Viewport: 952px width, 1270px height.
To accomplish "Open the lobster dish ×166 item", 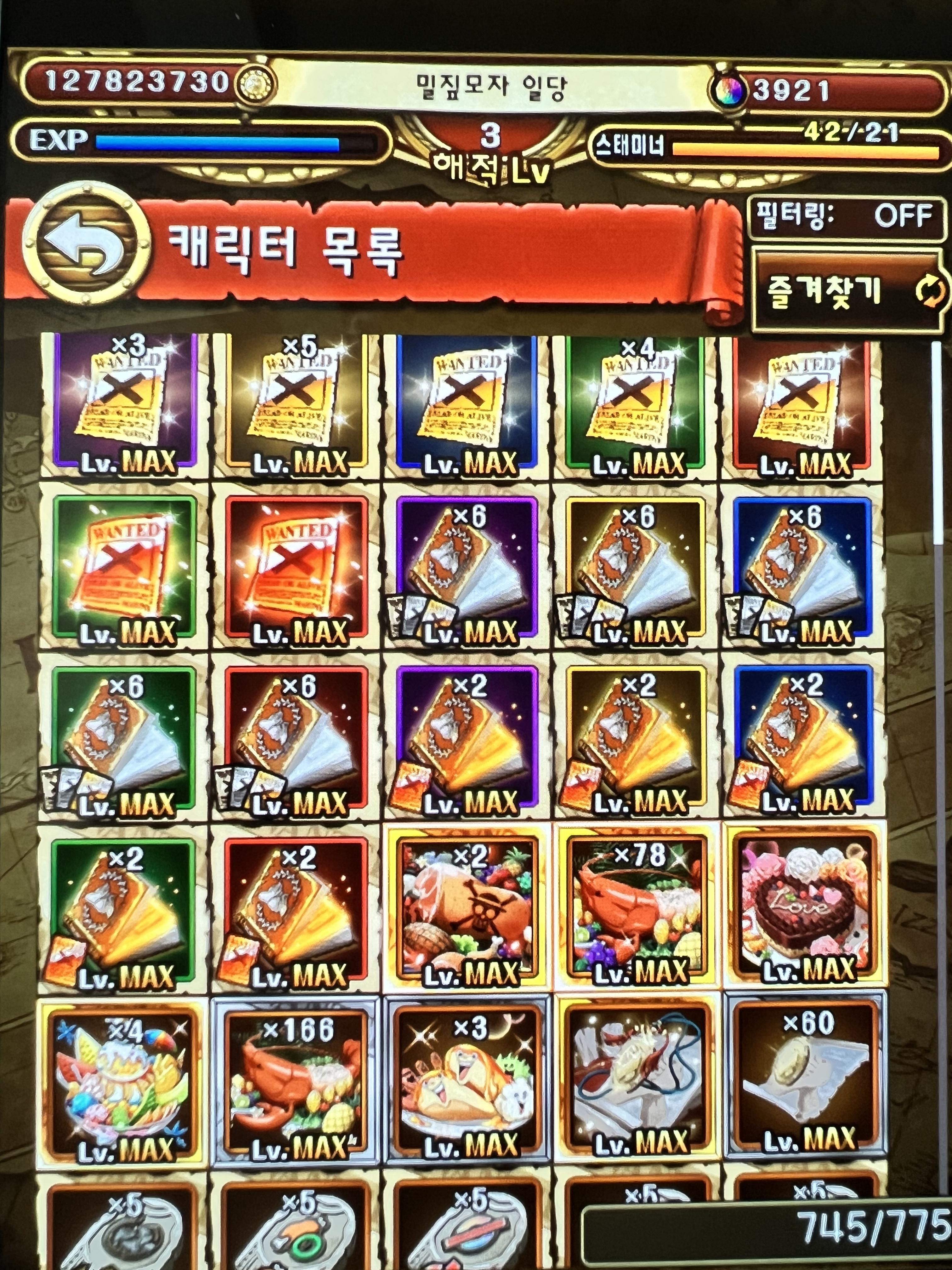I will click(x=295, y=1082).
